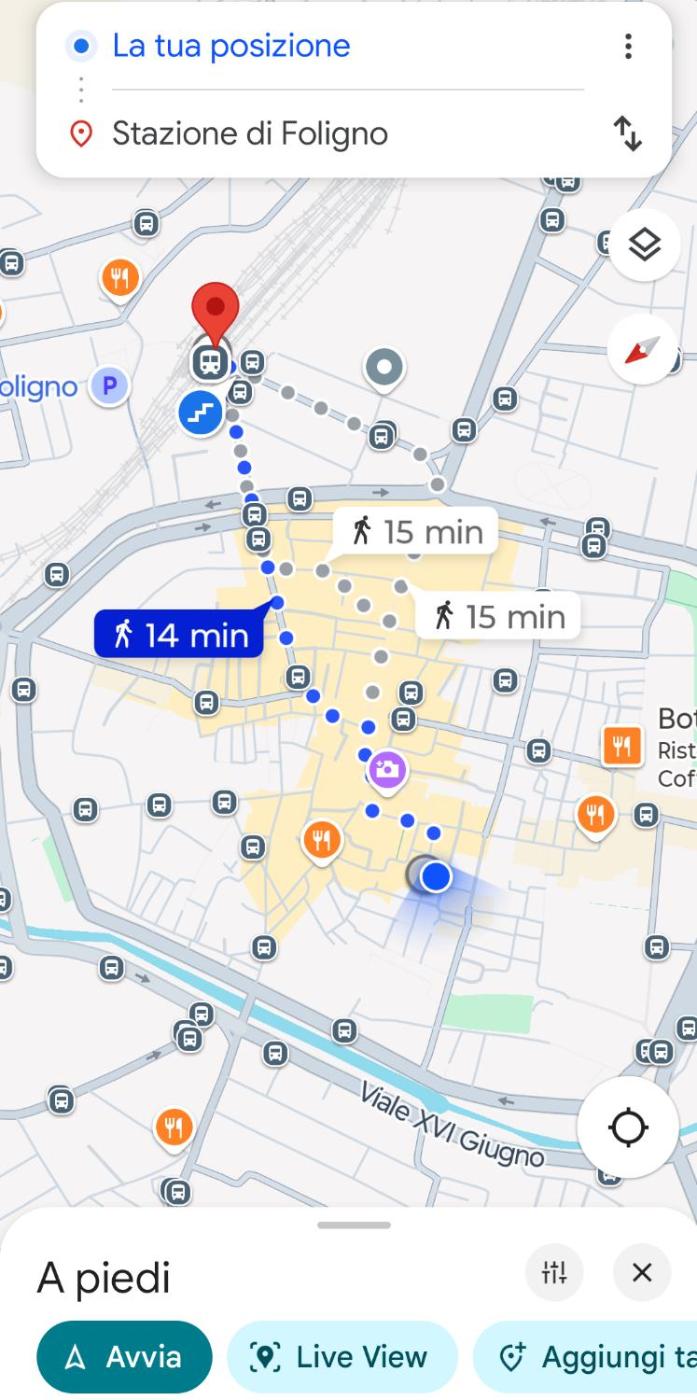697x1400 pixels.
Task: Open route options filter
Action: click(554, 1273)
